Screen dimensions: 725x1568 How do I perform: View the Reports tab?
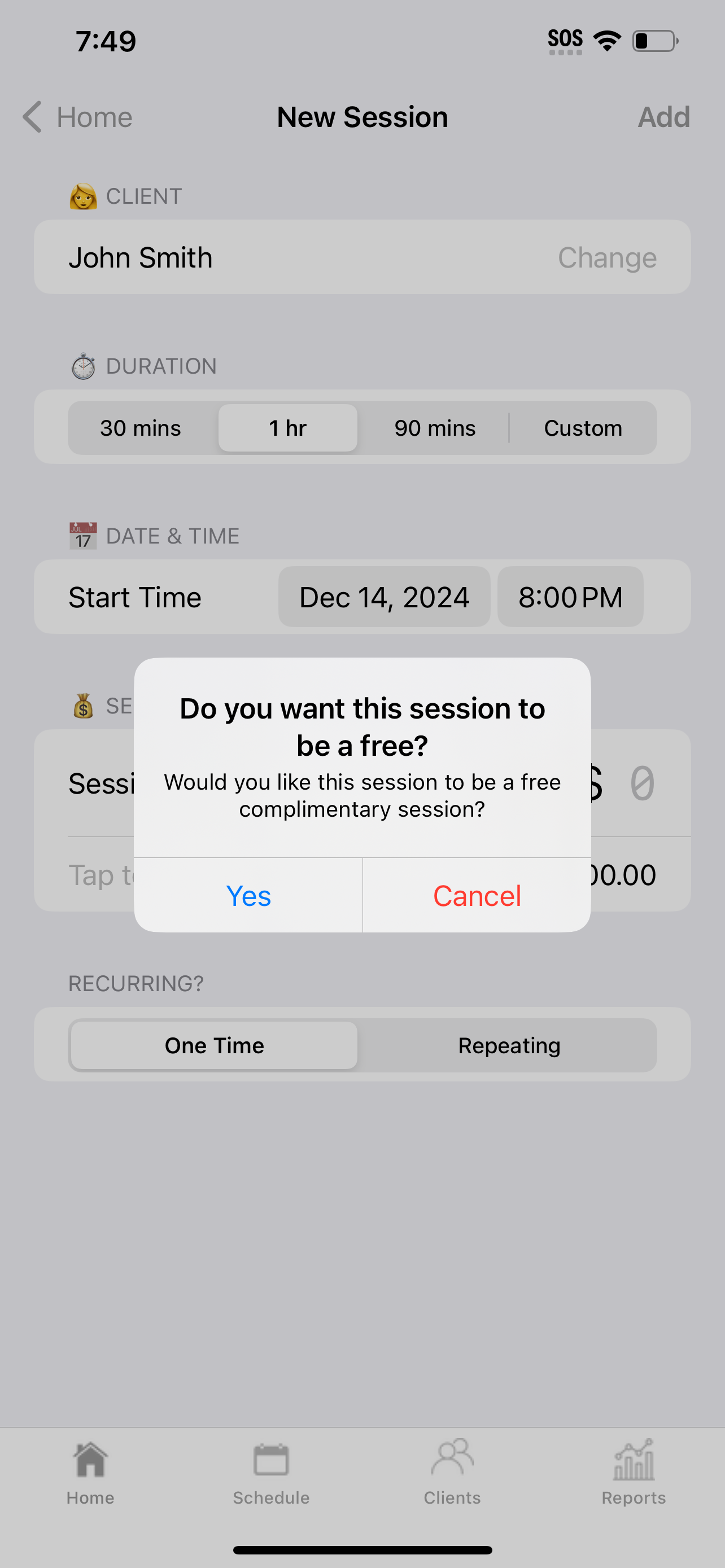633,1472
